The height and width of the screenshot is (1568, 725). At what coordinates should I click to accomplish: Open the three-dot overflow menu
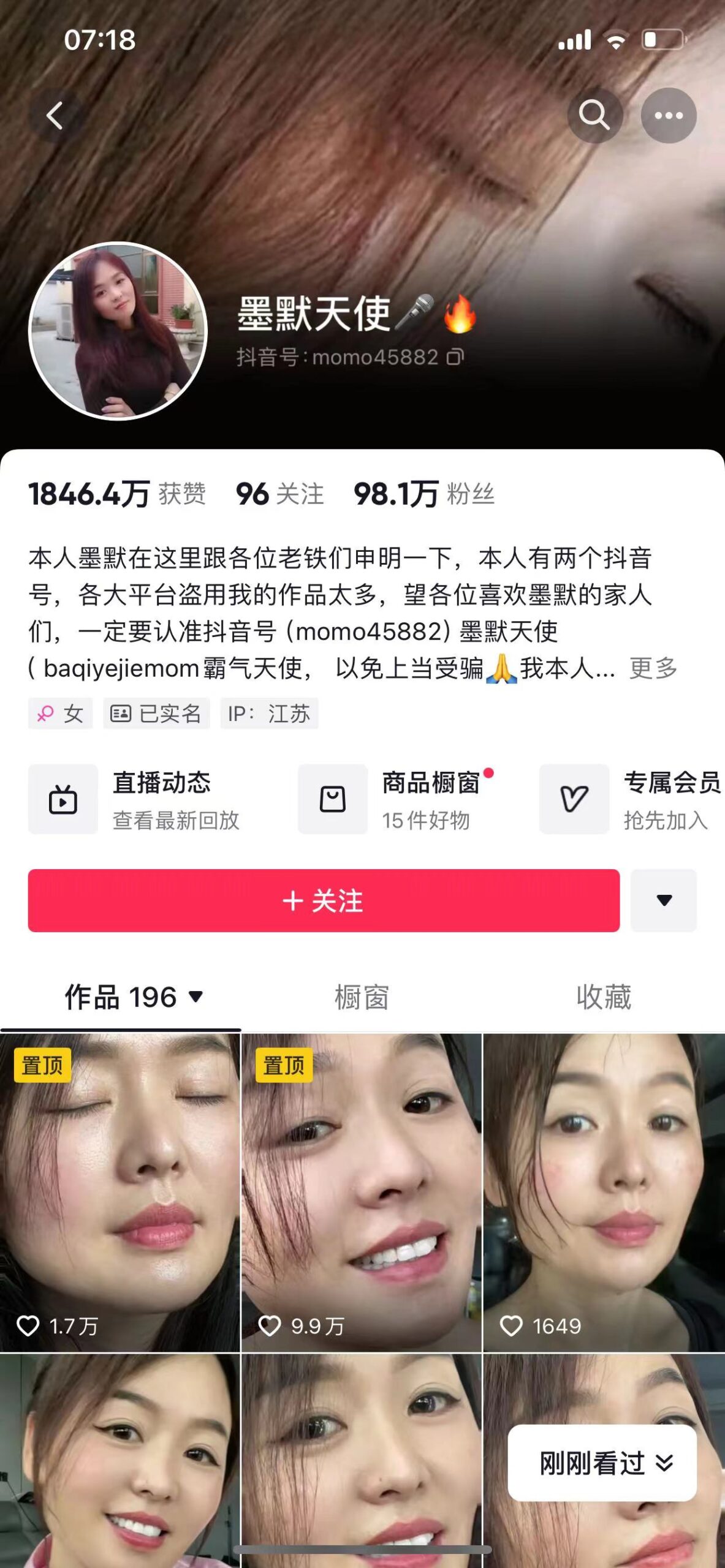click(668, 116)
